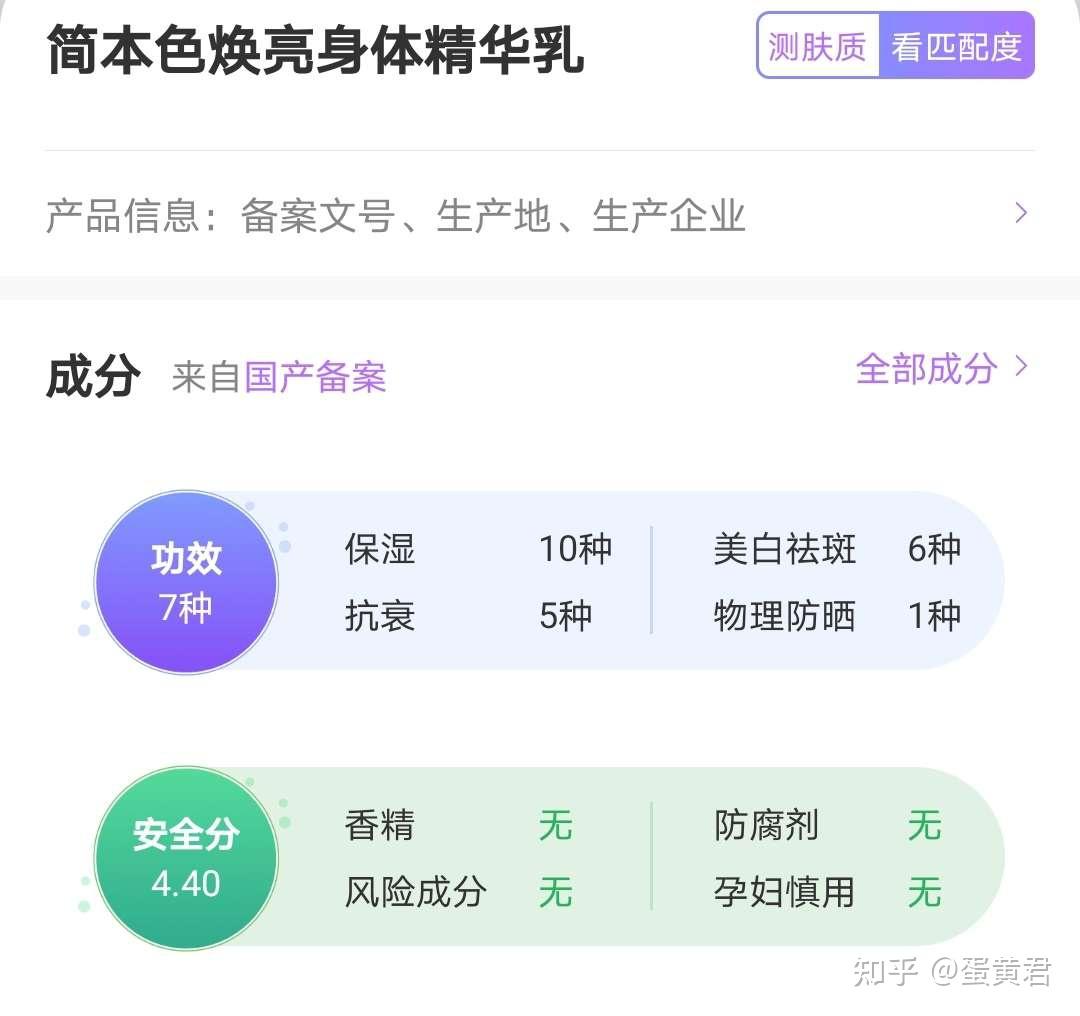View 全部成分 full ingredient list
Screen dimensions: 1080x1016
coord(940,369)
